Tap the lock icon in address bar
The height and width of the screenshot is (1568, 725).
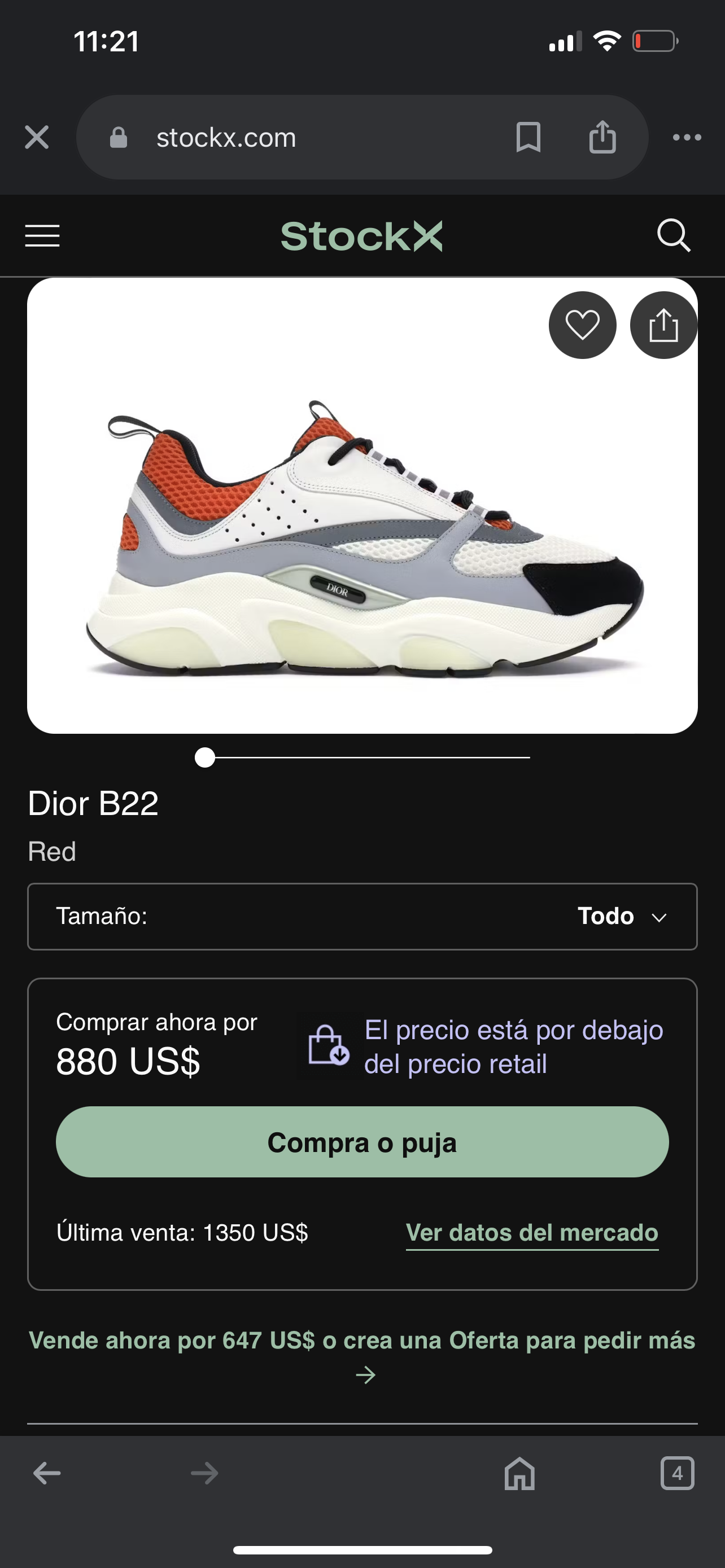[118, 137]
